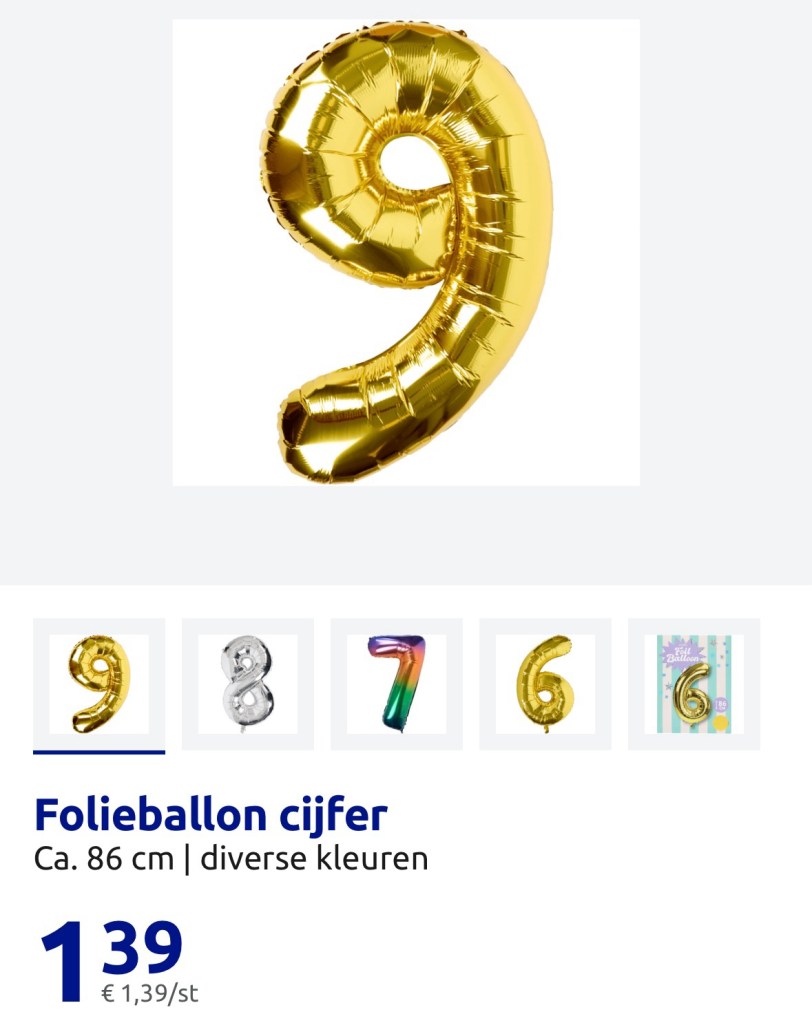Select the gold 9 balloon thumbnail
Image resolution: width=812 pixels, height=1023 pixels.
pyautogui.click(x=99, y=684)
